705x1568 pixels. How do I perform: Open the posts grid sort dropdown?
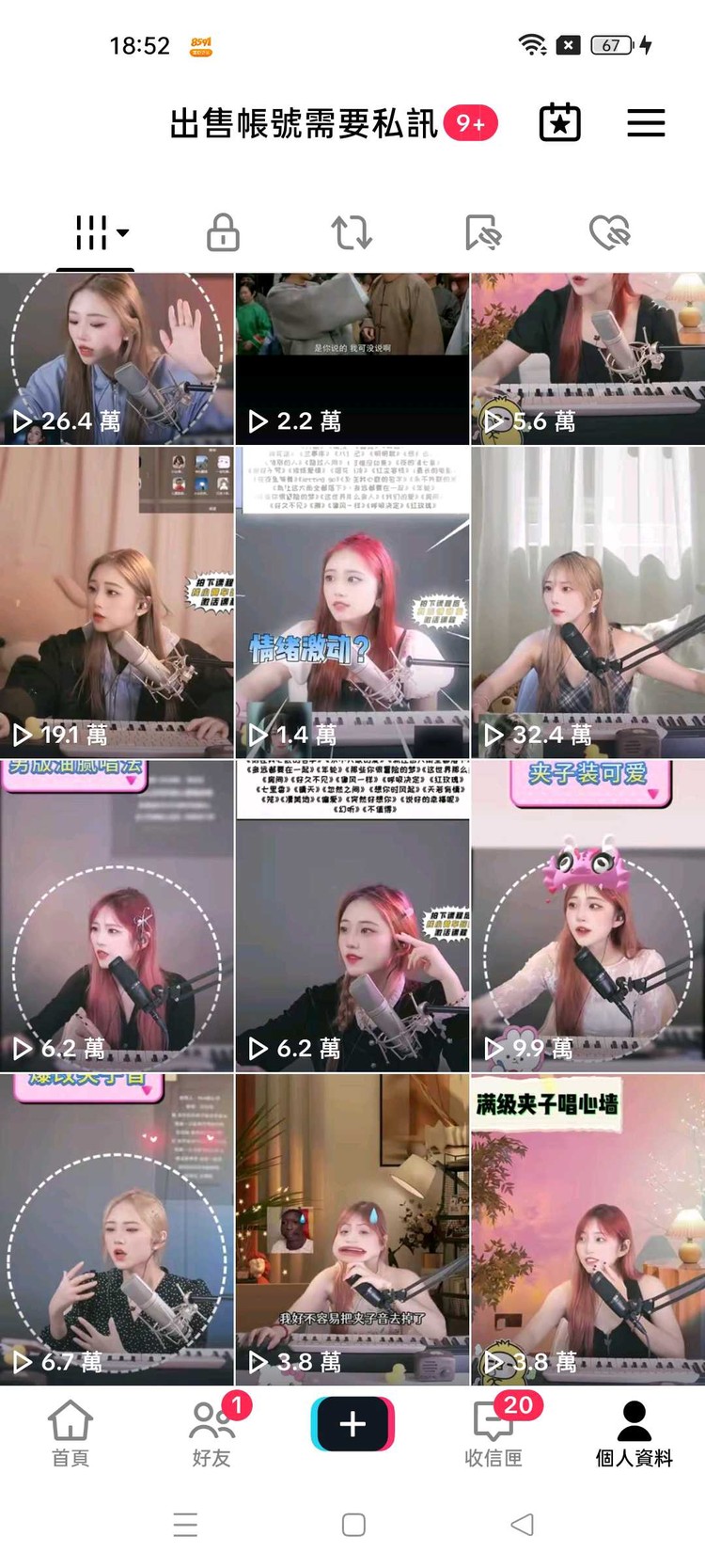coord(101,232)
